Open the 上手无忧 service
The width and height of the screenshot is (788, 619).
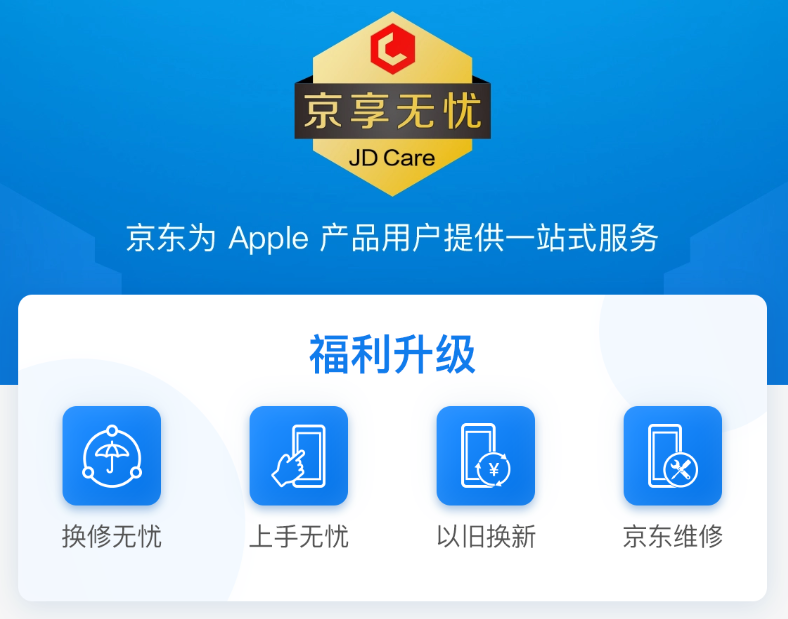pos(298,457)
